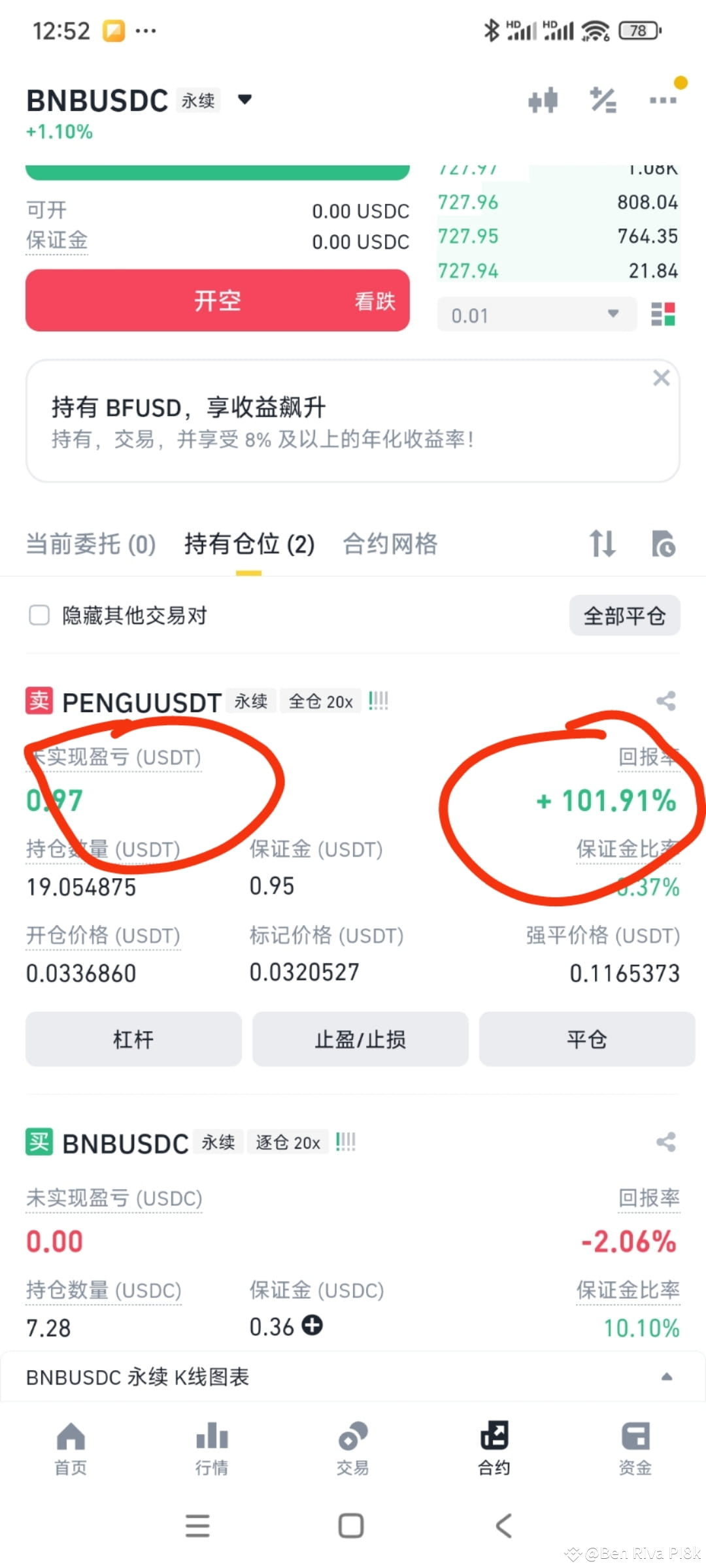Dismiss the BFUSD promo banner

pos(661,378)
